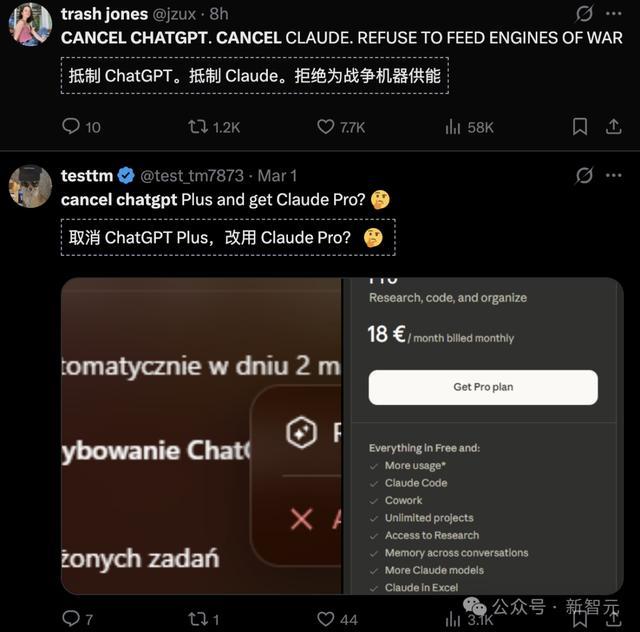
Task: Tap Grok icon on testtm's tweet
Action: (x=585, y=175)
